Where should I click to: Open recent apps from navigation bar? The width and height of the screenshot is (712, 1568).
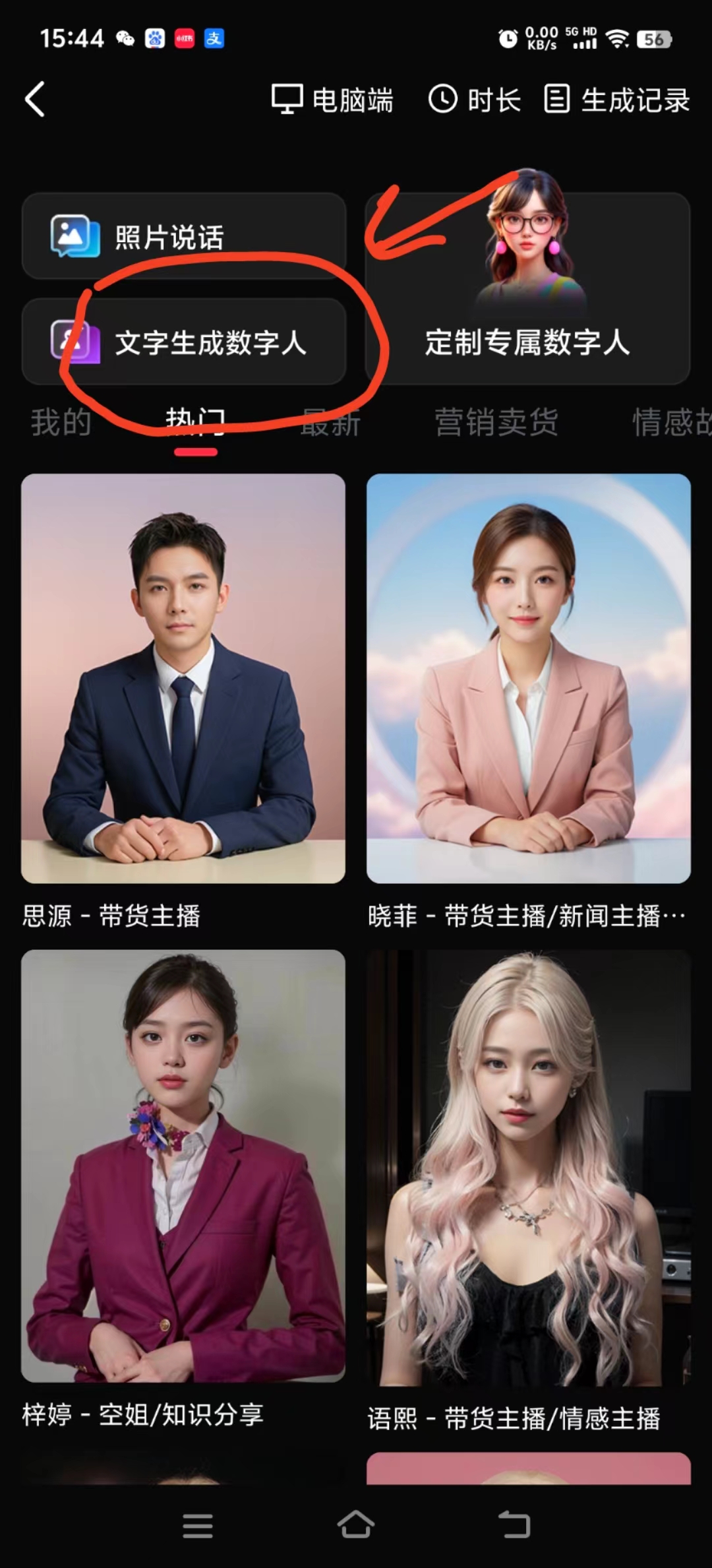(197, 1525)
